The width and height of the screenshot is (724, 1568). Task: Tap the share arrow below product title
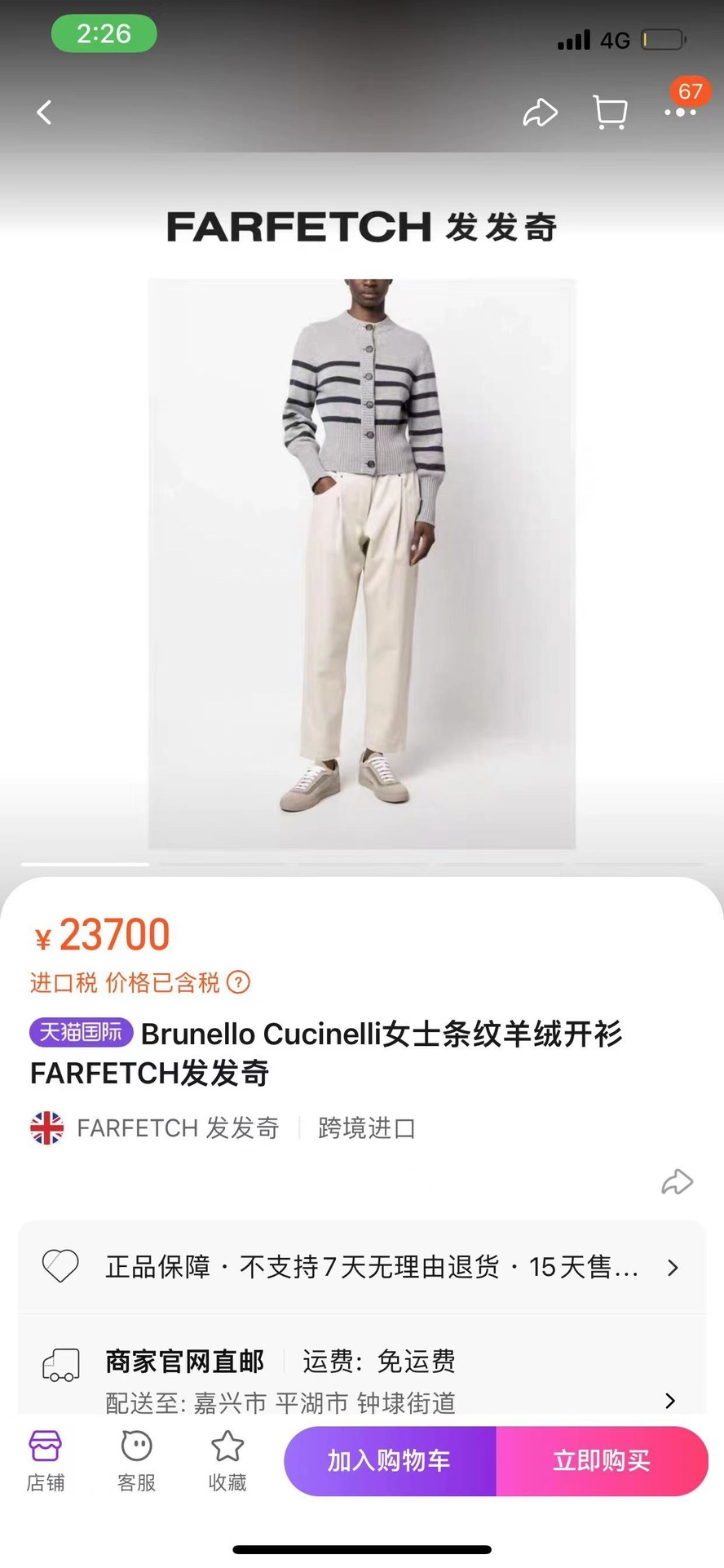[x=677, y=1181]
